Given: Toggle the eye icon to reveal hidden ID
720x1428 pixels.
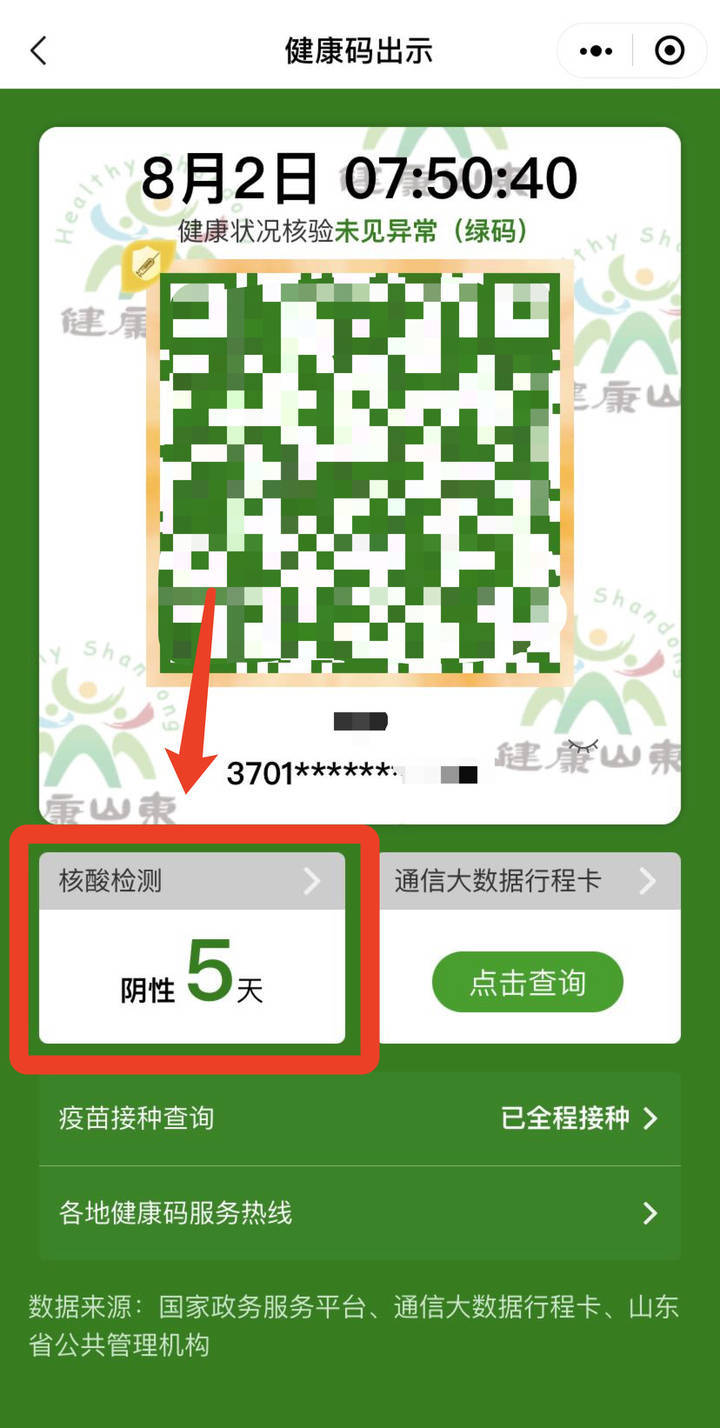Looking at the screenshot, I should (x=583, y=745).
